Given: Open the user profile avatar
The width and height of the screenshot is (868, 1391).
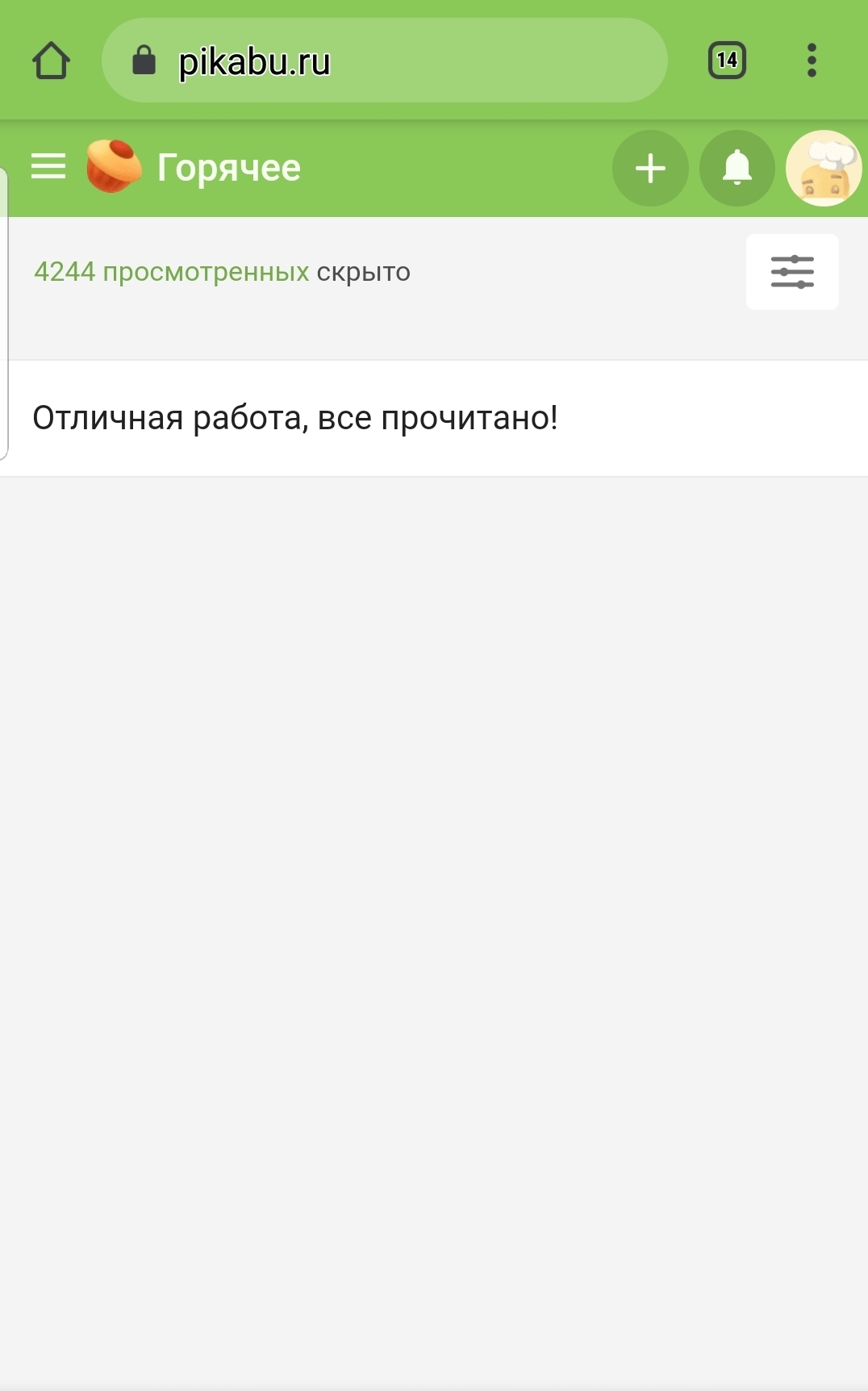Looking at the screenshot, I should point(824,169).
